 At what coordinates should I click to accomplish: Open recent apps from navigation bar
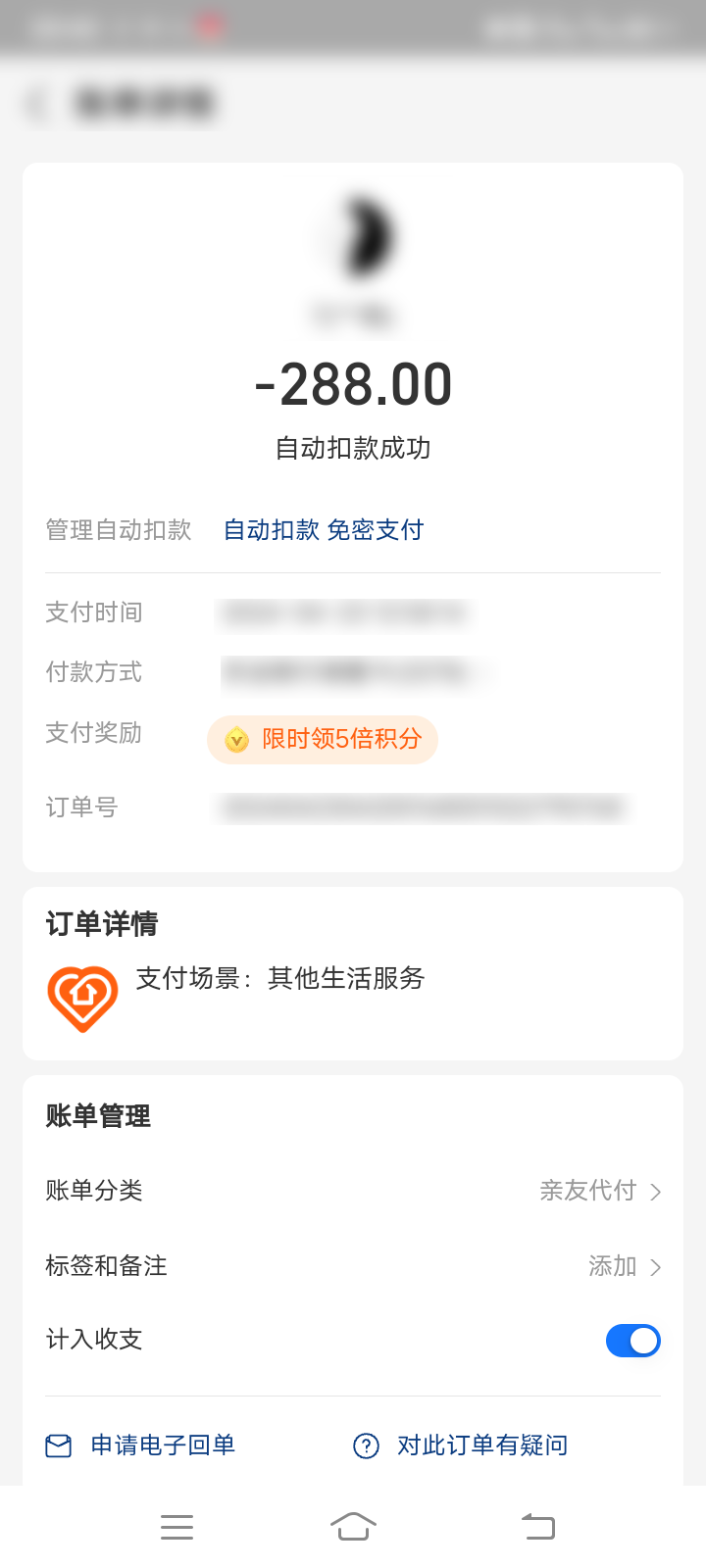coord(176,1527)
